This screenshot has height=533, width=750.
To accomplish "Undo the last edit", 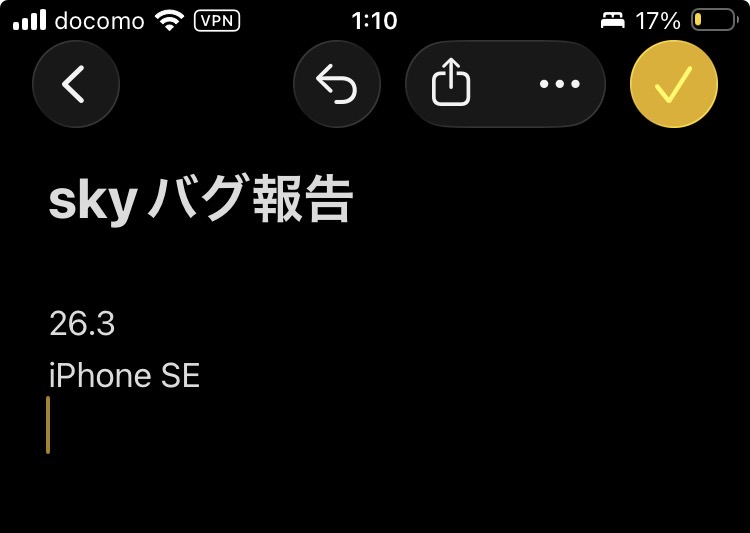I will (x=337, y=85).
